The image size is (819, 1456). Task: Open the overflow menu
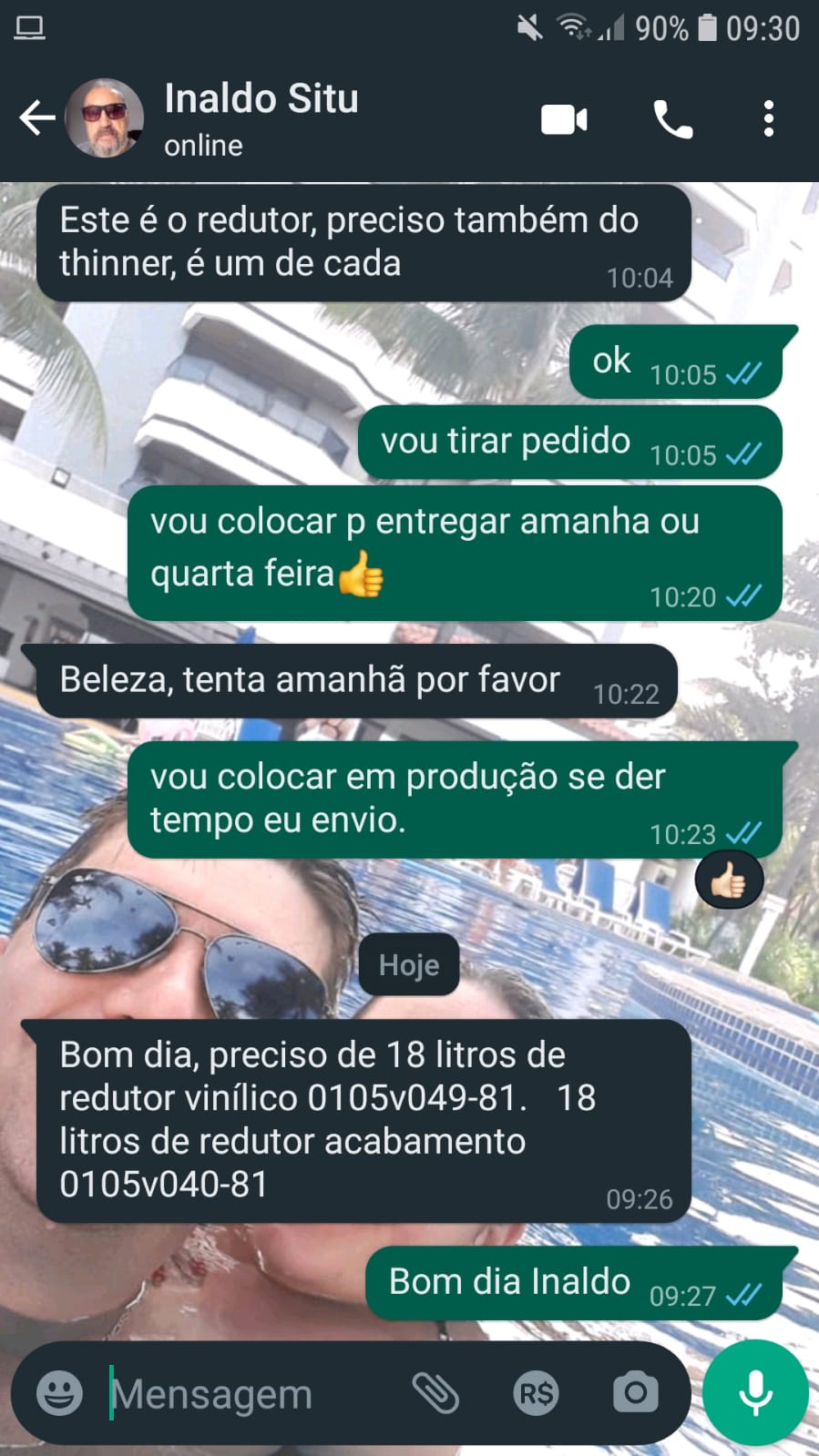tap(769, 119)
